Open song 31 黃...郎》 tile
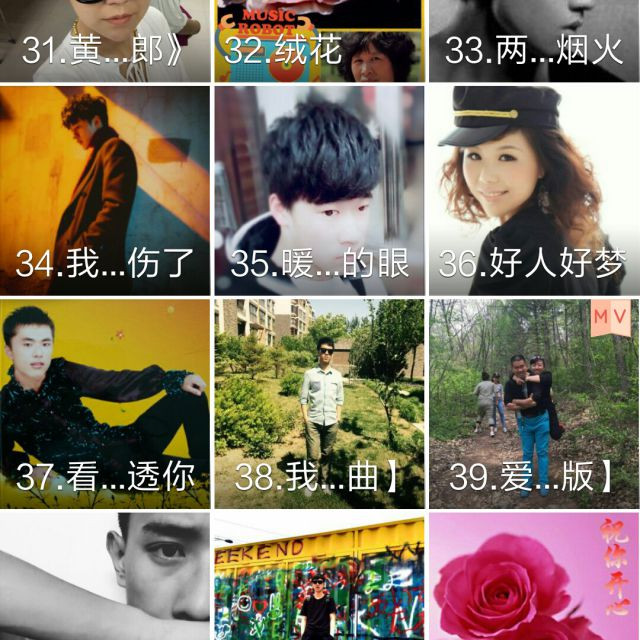Screen dimensions: 640x640 (105, 40)
